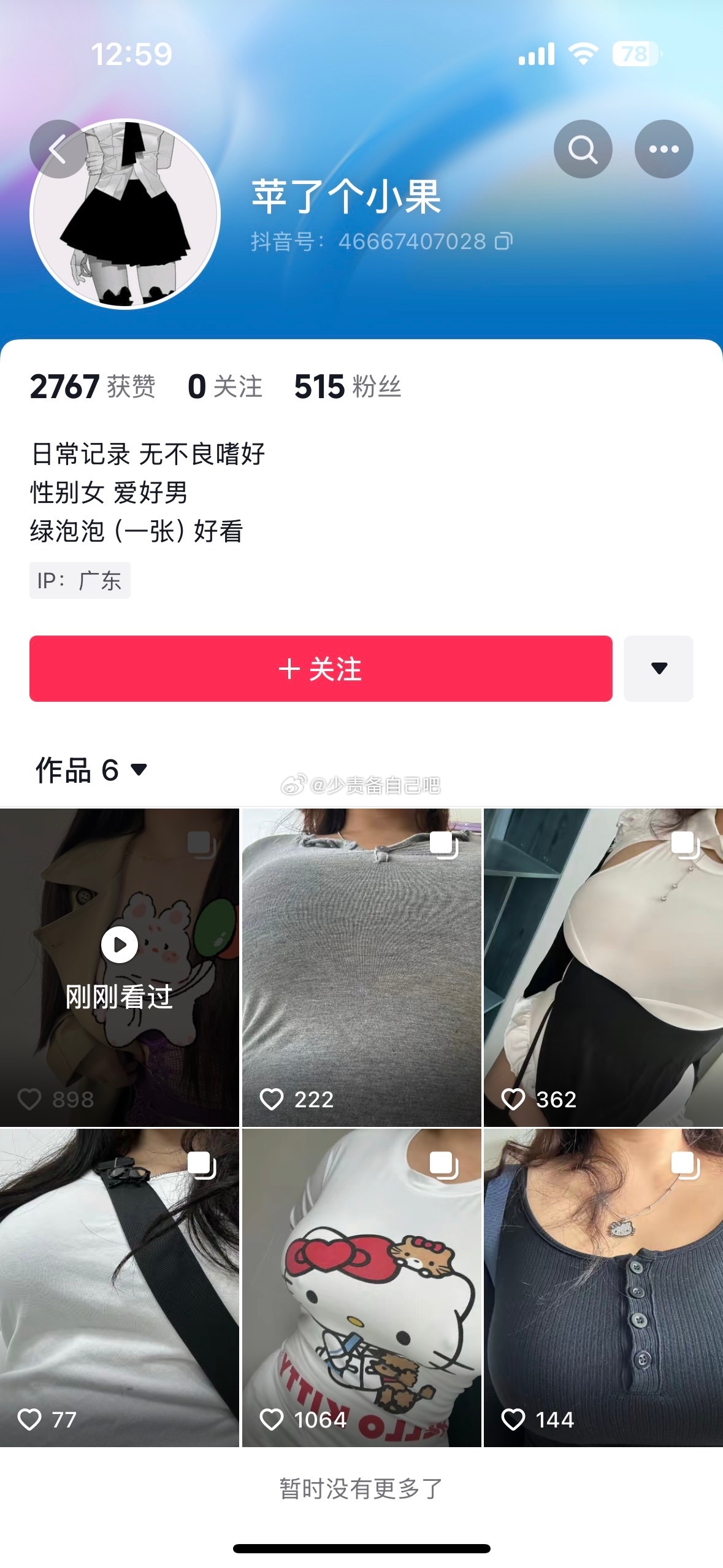The height and width of the screenshot is (1568, 723).
Task: Open the post with 1064 likes
Action: (361, 1288)
